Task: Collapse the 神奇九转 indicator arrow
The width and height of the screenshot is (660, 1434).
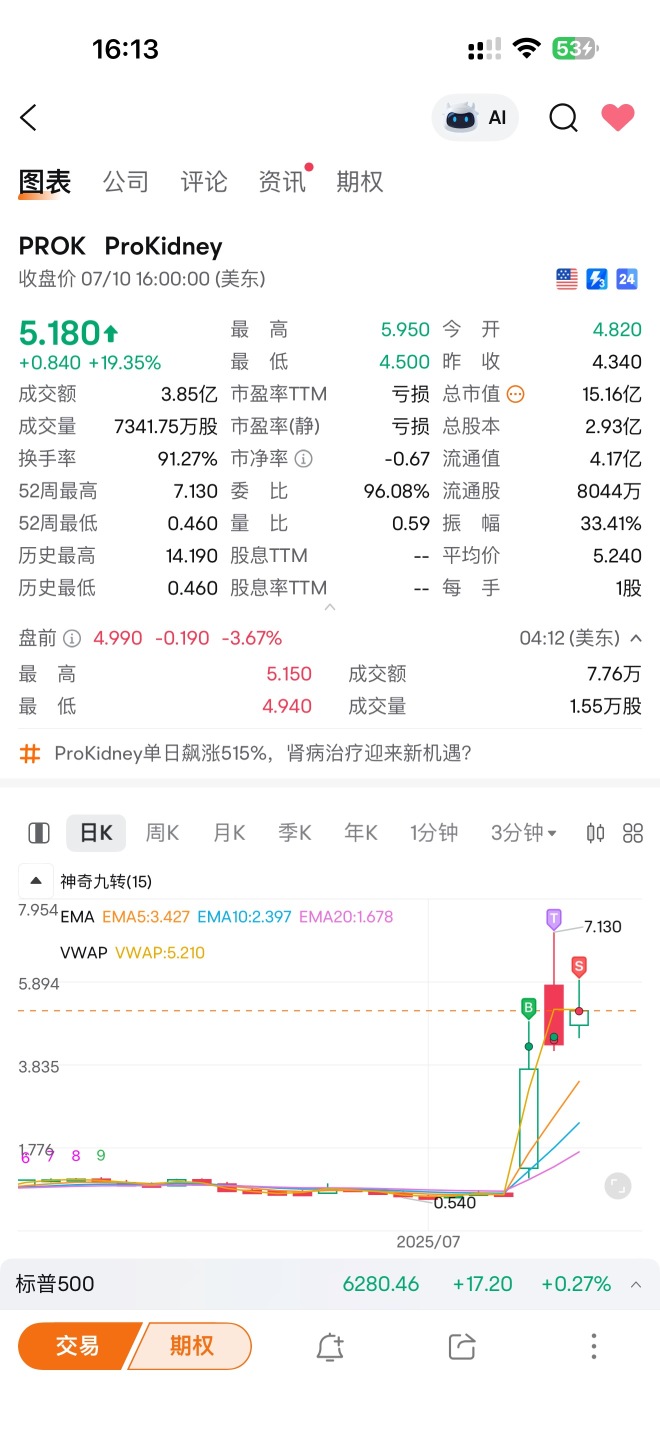Action: click(x=36, y=881)
